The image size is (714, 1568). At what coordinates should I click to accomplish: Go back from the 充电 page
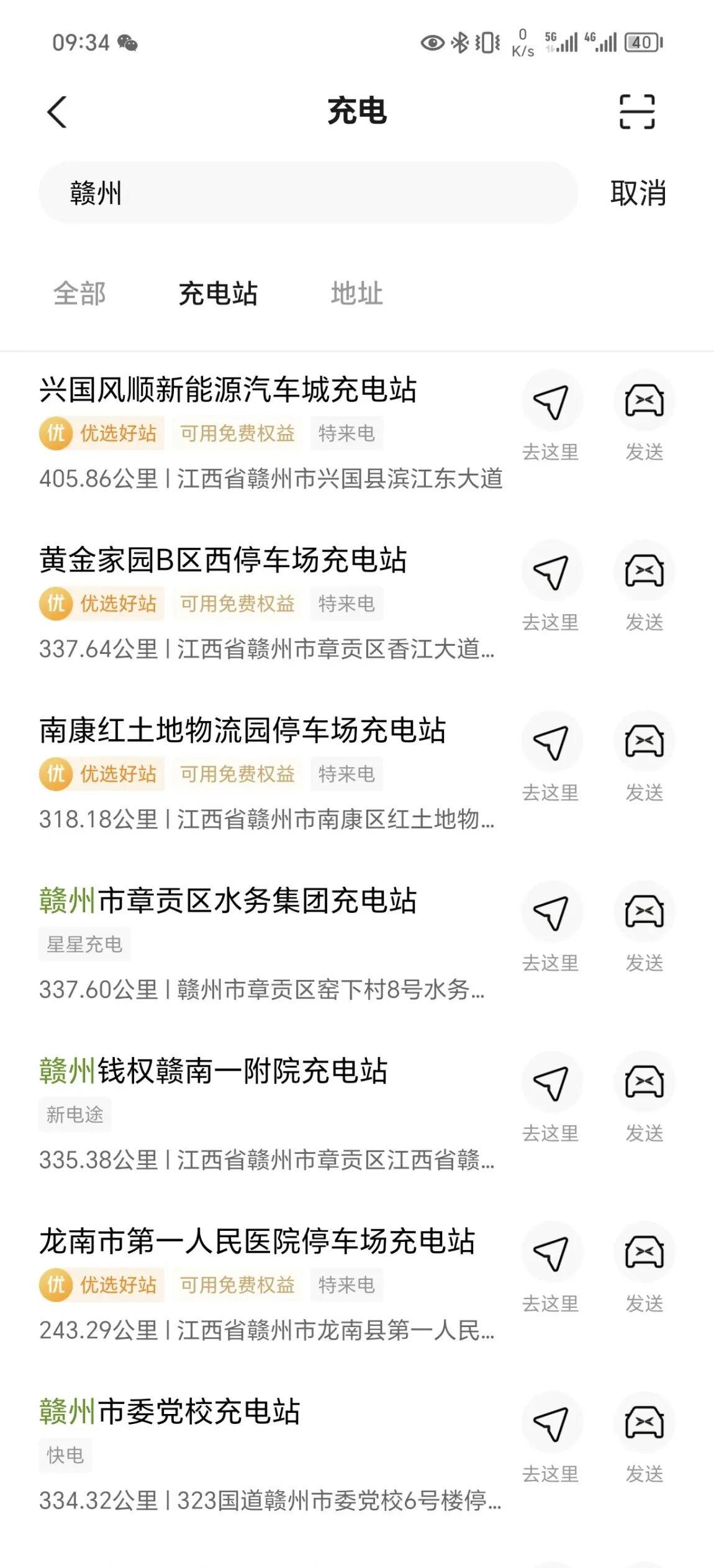(57, 112)
